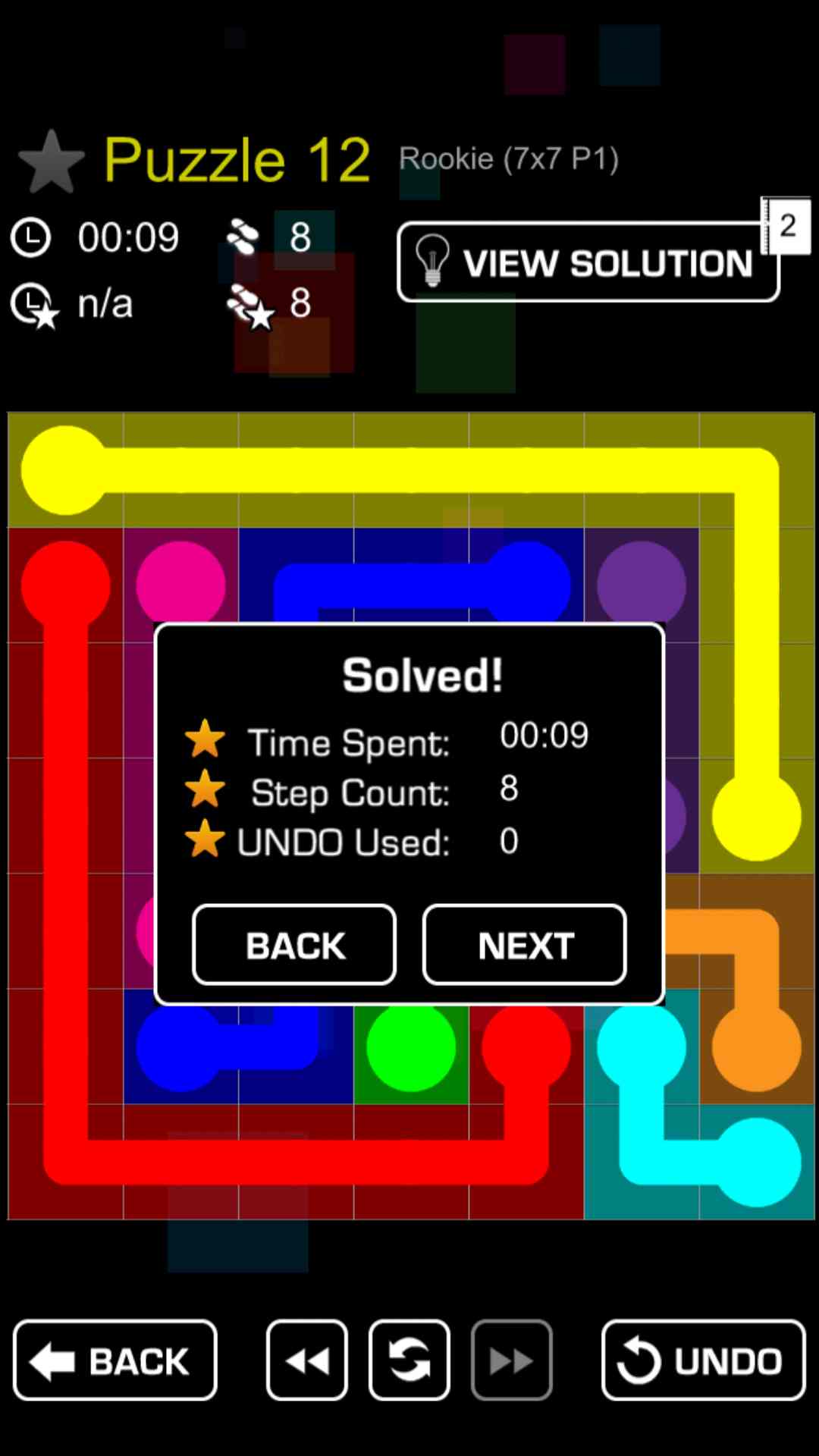Go to previous puzzle with rewind arrows
Screen dimensions: 819x1456
coord(307,1360)
